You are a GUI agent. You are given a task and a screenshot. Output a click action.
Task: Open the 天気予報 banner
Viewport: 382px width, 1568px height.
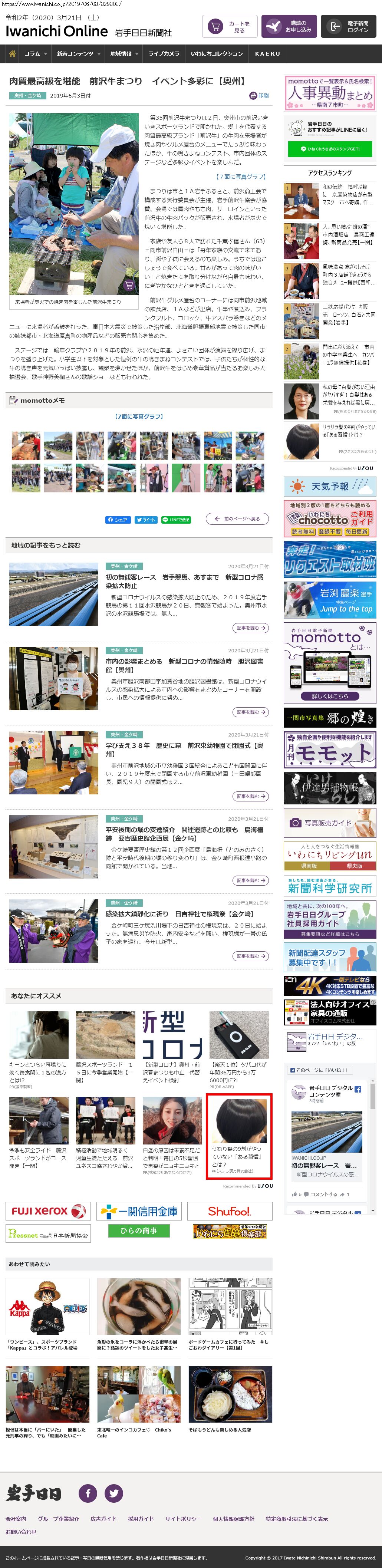coord(330,486)
